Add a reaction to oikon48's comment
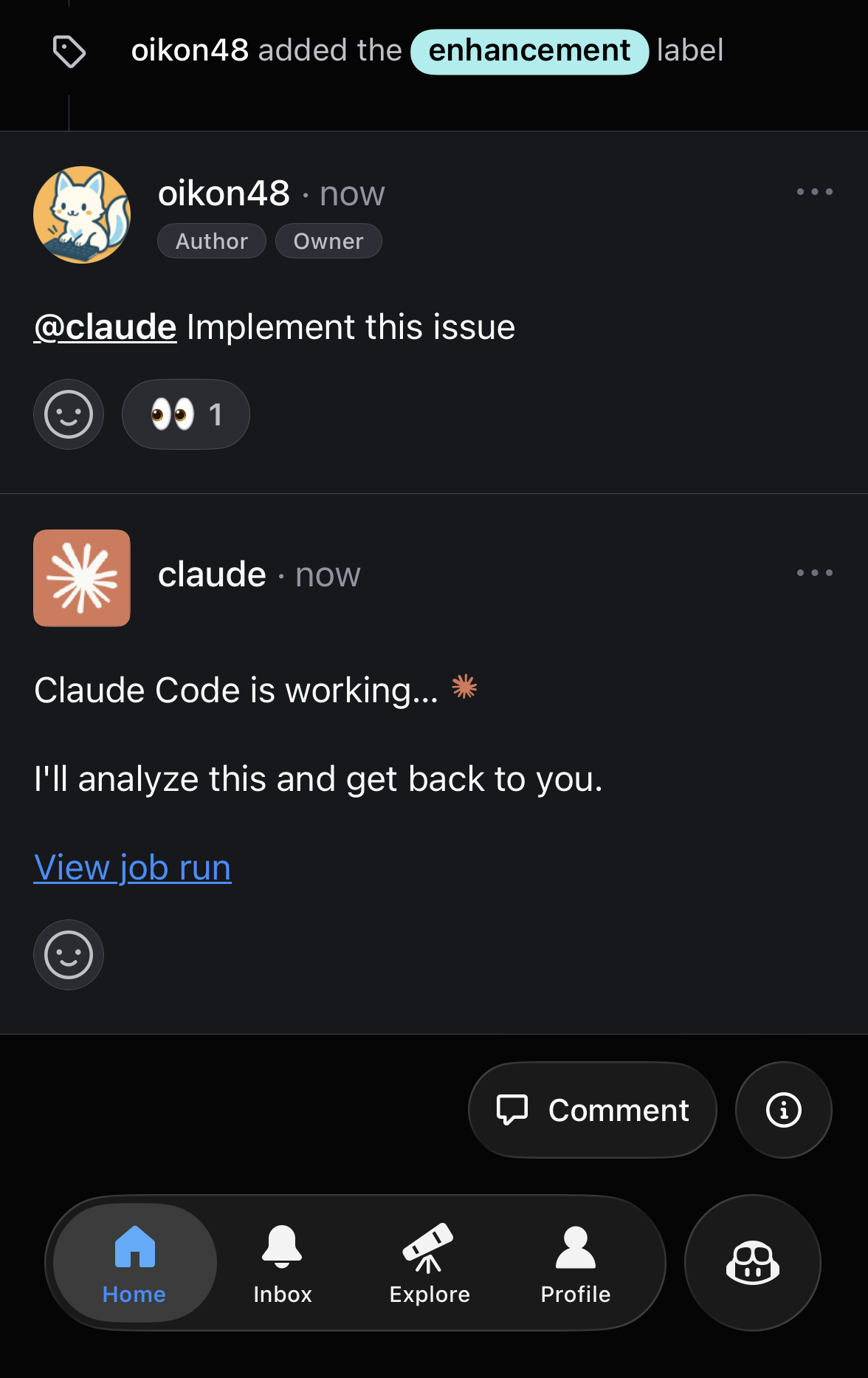Image resolution: width=868 pixels, height=1378 pixels. tap(69, 414)
